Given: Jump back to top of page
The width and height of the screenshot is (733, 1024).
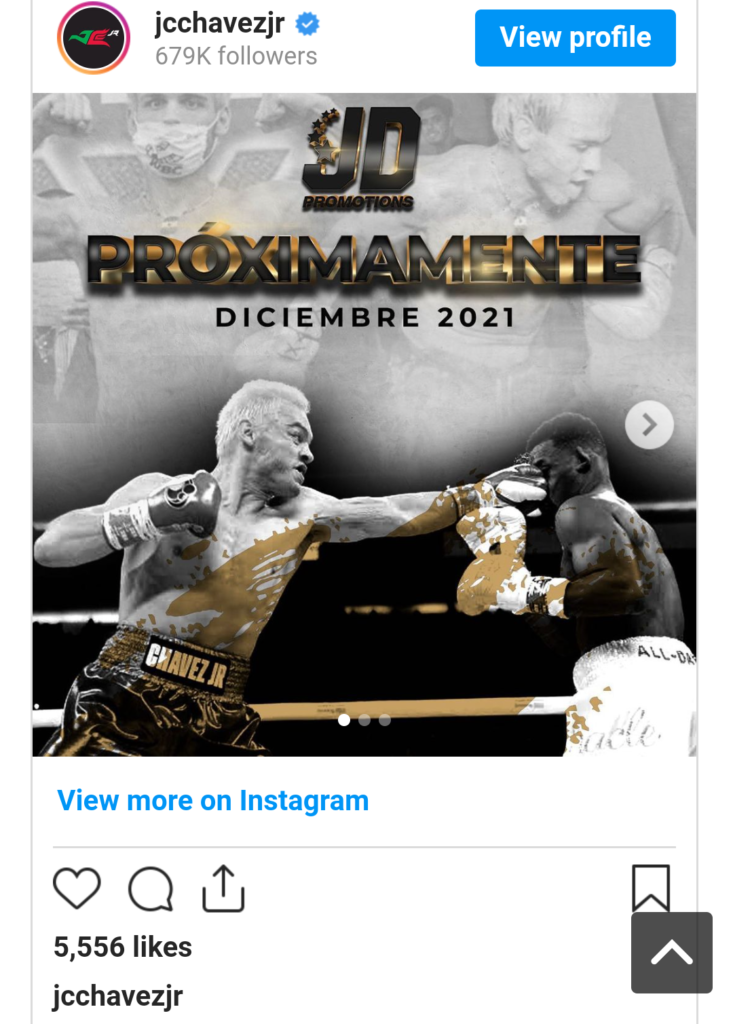Looking at the screenshot, I should pos(671,952).
